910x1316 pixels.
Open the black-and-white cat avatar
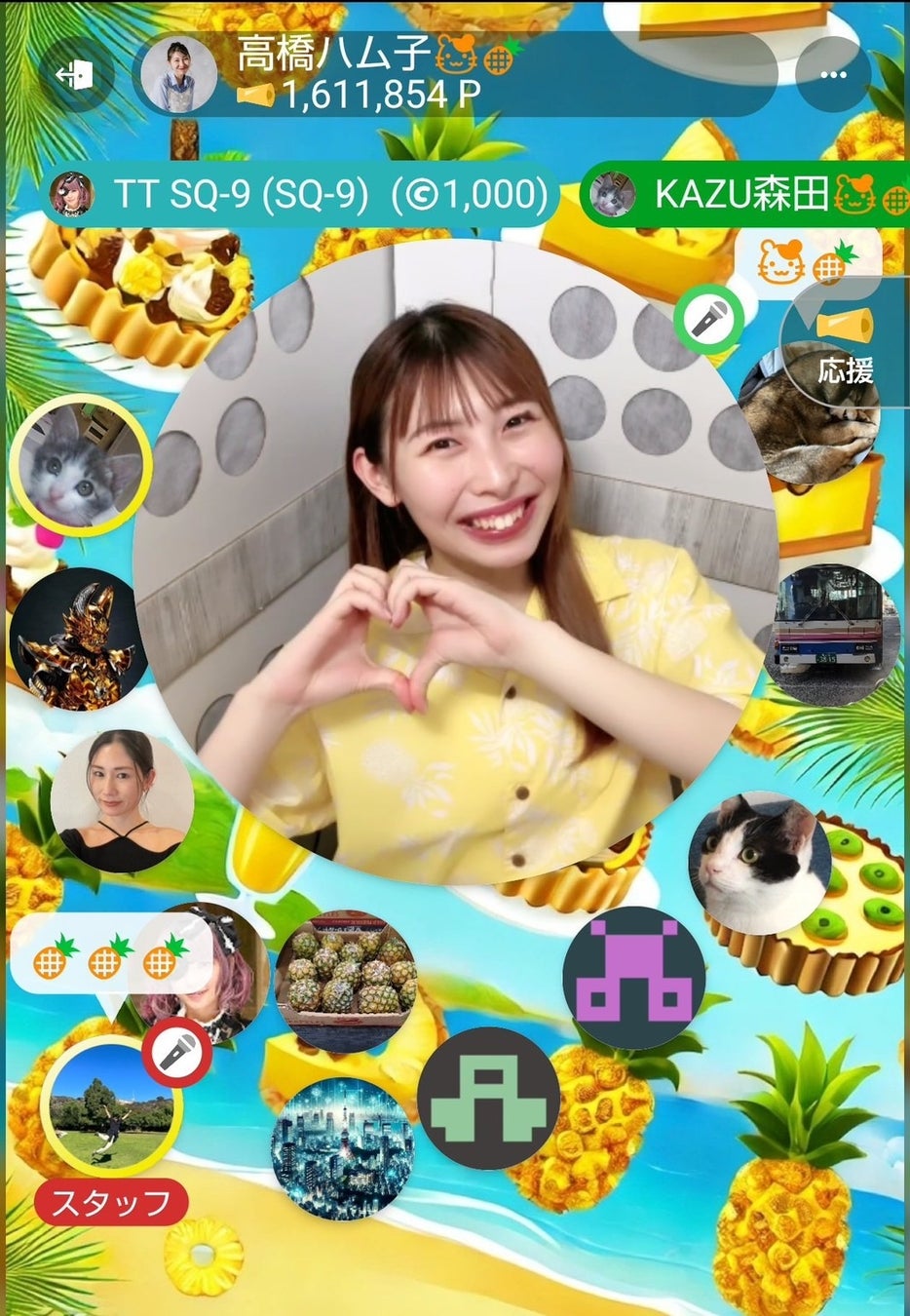760,863
